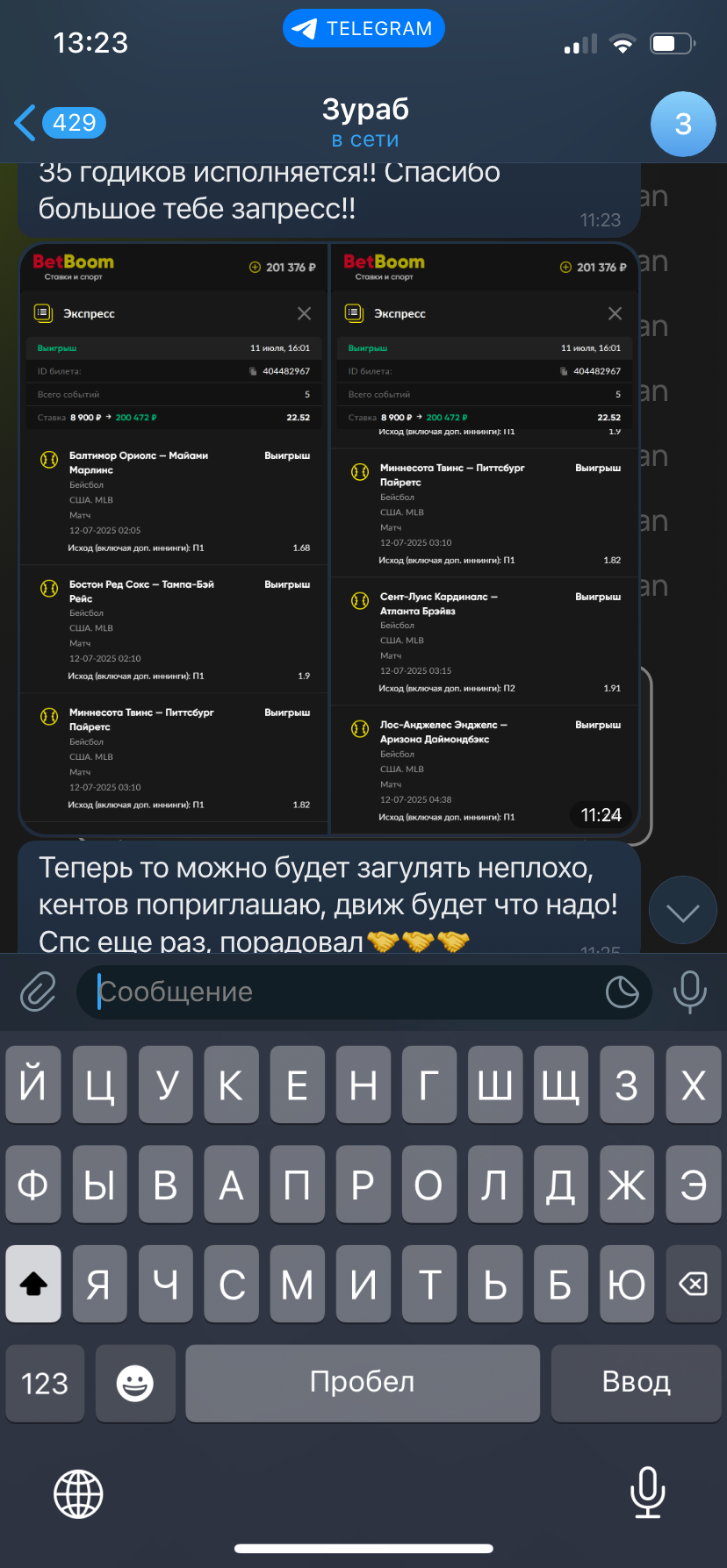Switch keyboard to 123 numbers layout

(45, 1383)
